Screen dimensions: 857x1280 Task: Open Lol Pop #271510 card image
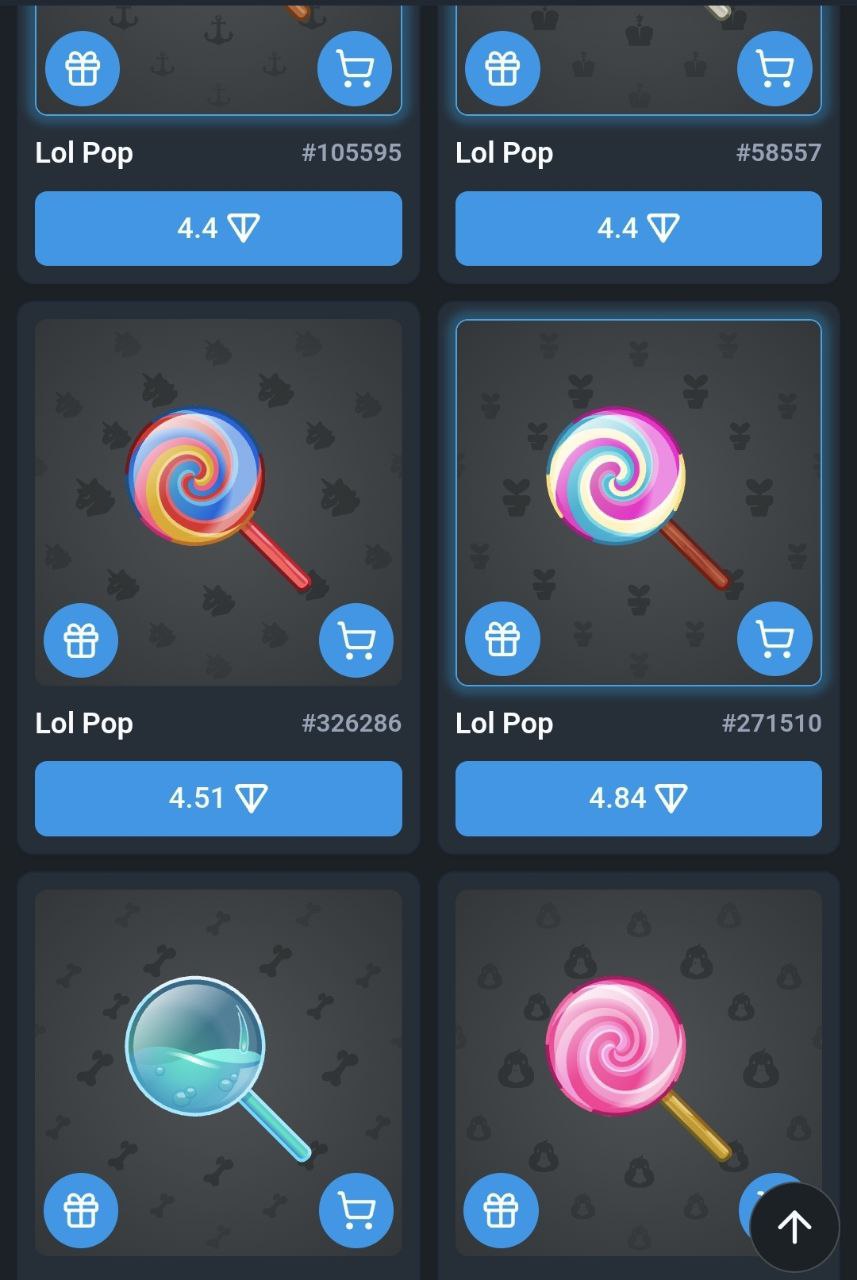tap(638, 480)
